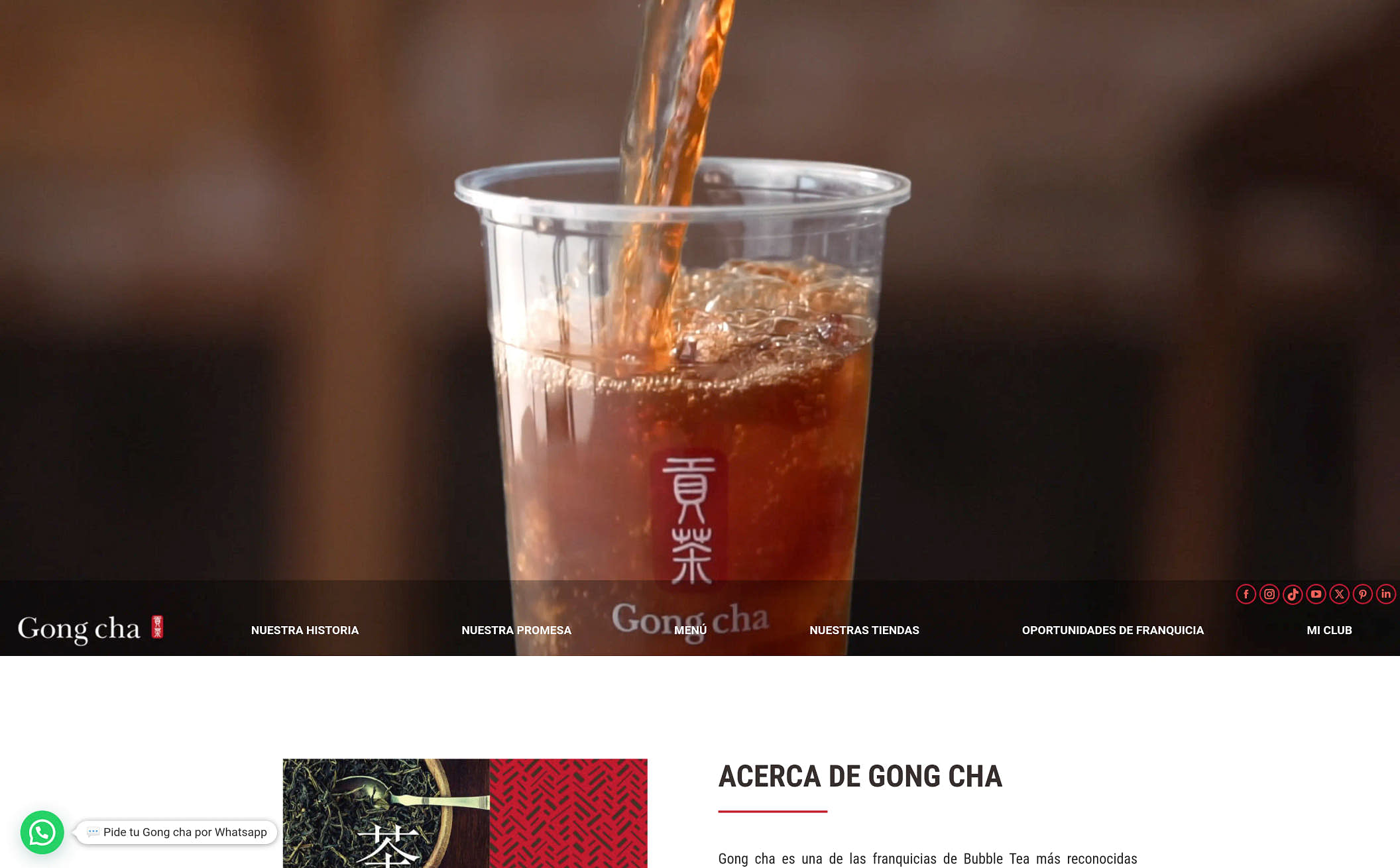Open the X (Twitter) social icon

pos(1339,594)
